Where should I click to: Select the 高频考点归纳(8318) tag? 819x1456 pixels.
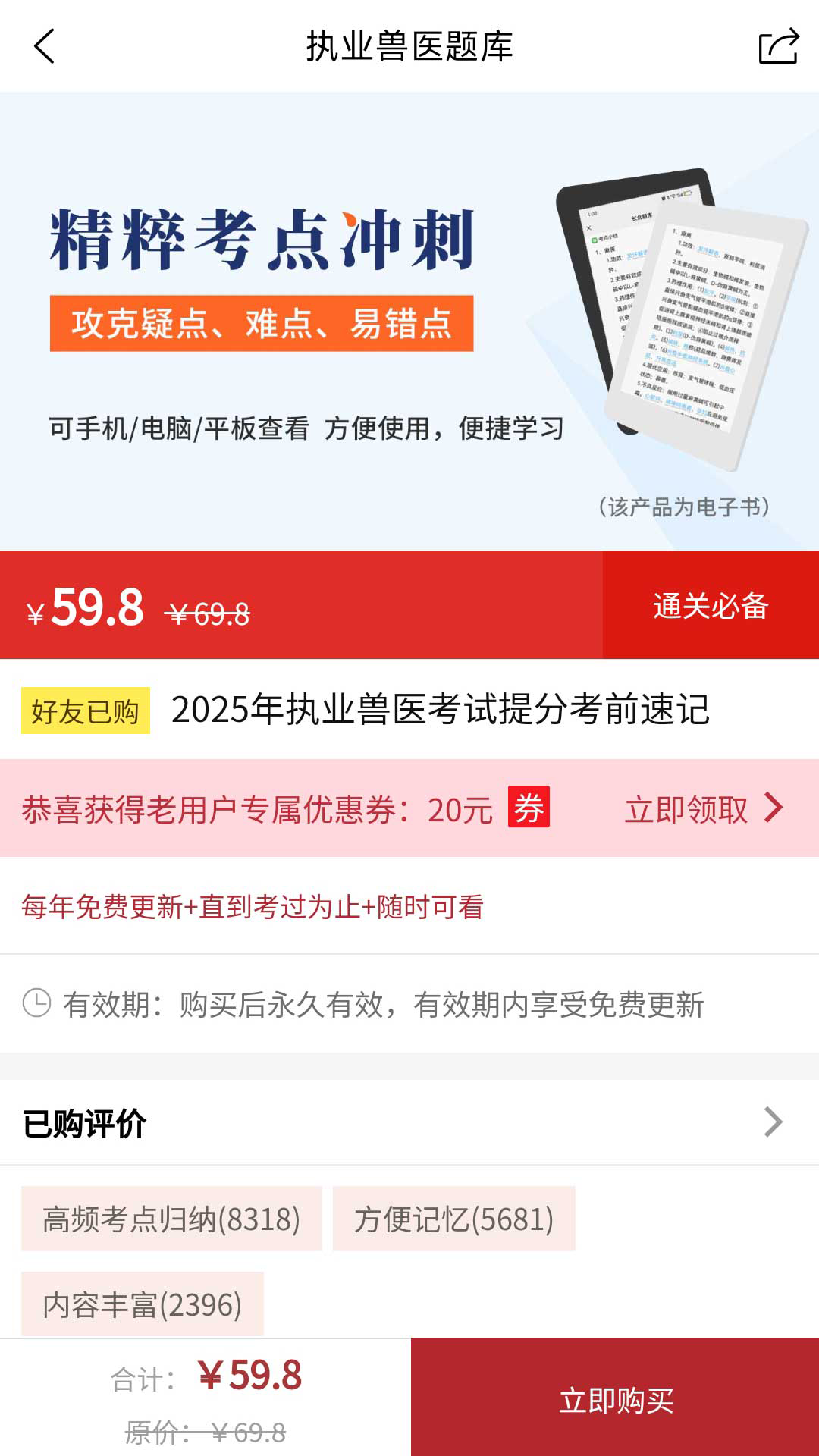(170, 1219)
